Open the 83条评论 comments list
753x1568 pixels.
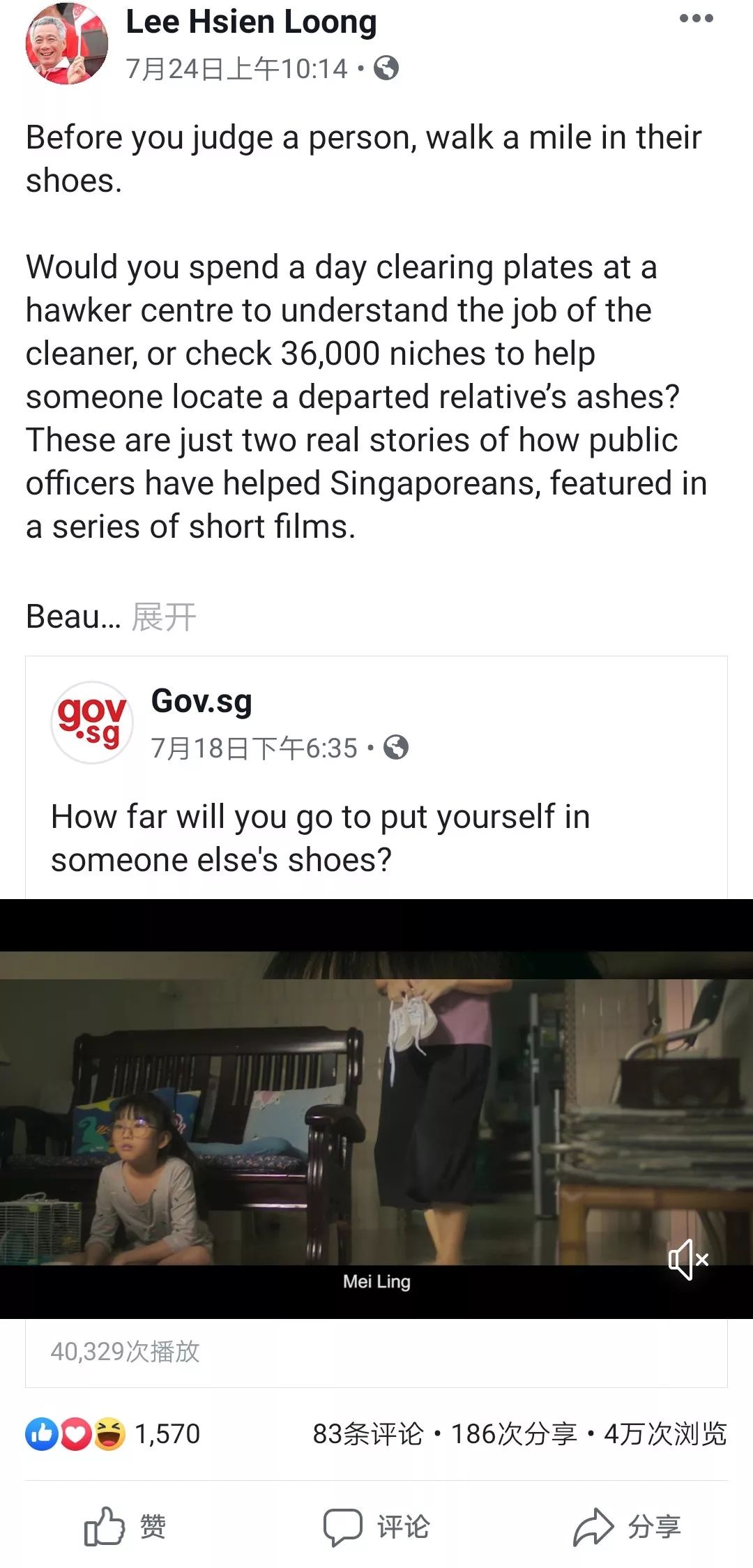point(367,1434)
